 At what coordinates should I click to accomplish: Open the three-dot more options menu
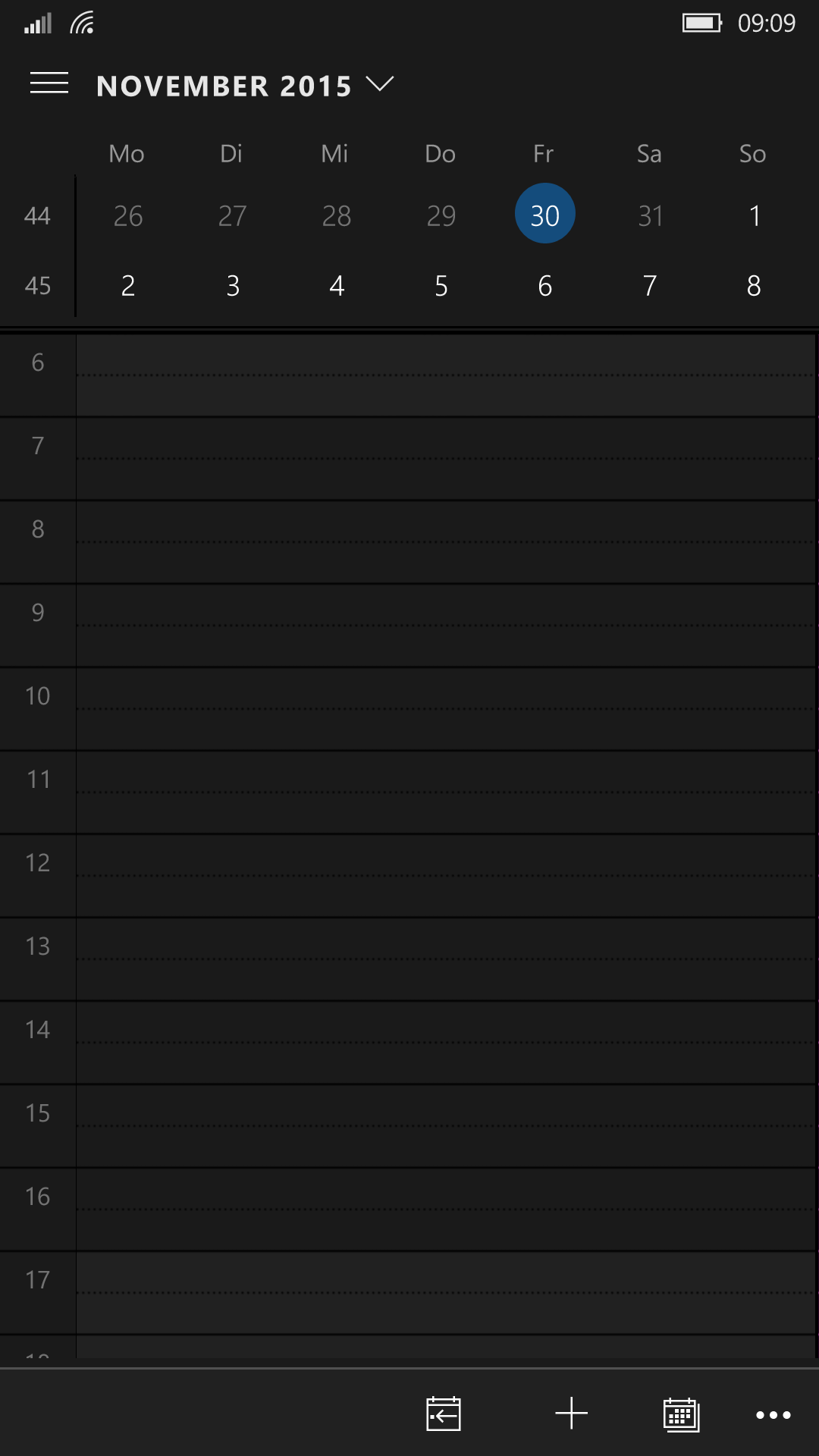pos(773,1415)
